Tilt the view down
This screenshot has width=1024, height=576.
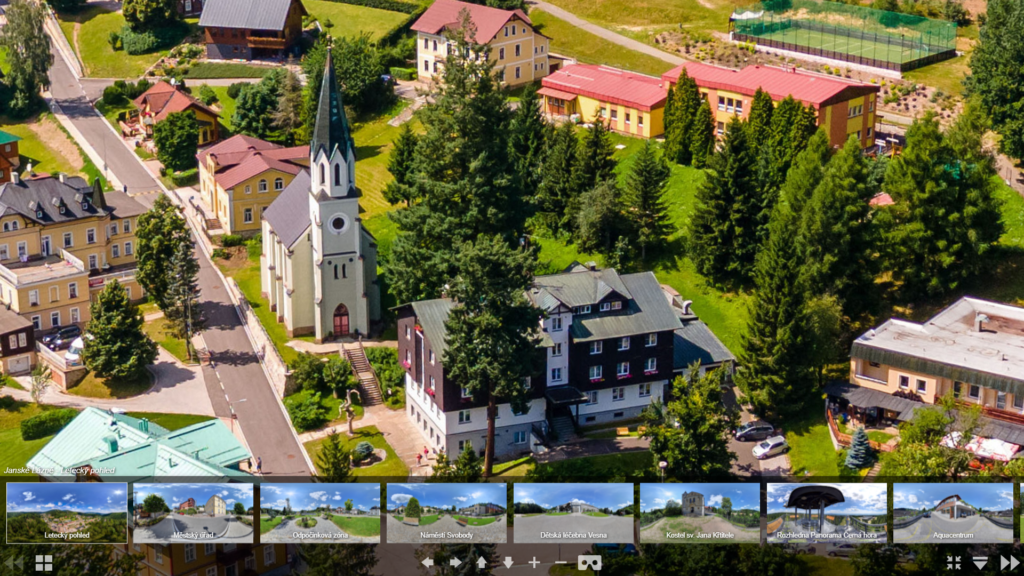pyautogui.click(x=507, y=563)
